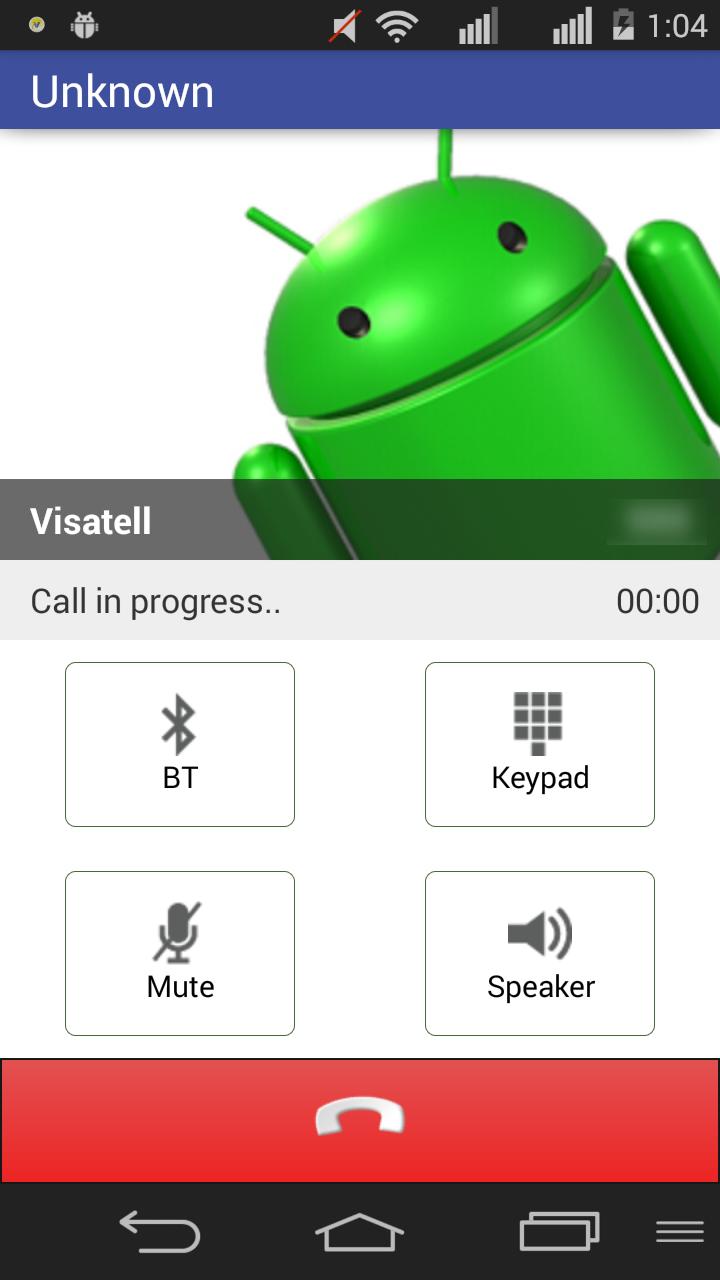This screenshot has height=1280, width=720.
Task: Tap the Unknown title bar
Action: coord(122,90)
